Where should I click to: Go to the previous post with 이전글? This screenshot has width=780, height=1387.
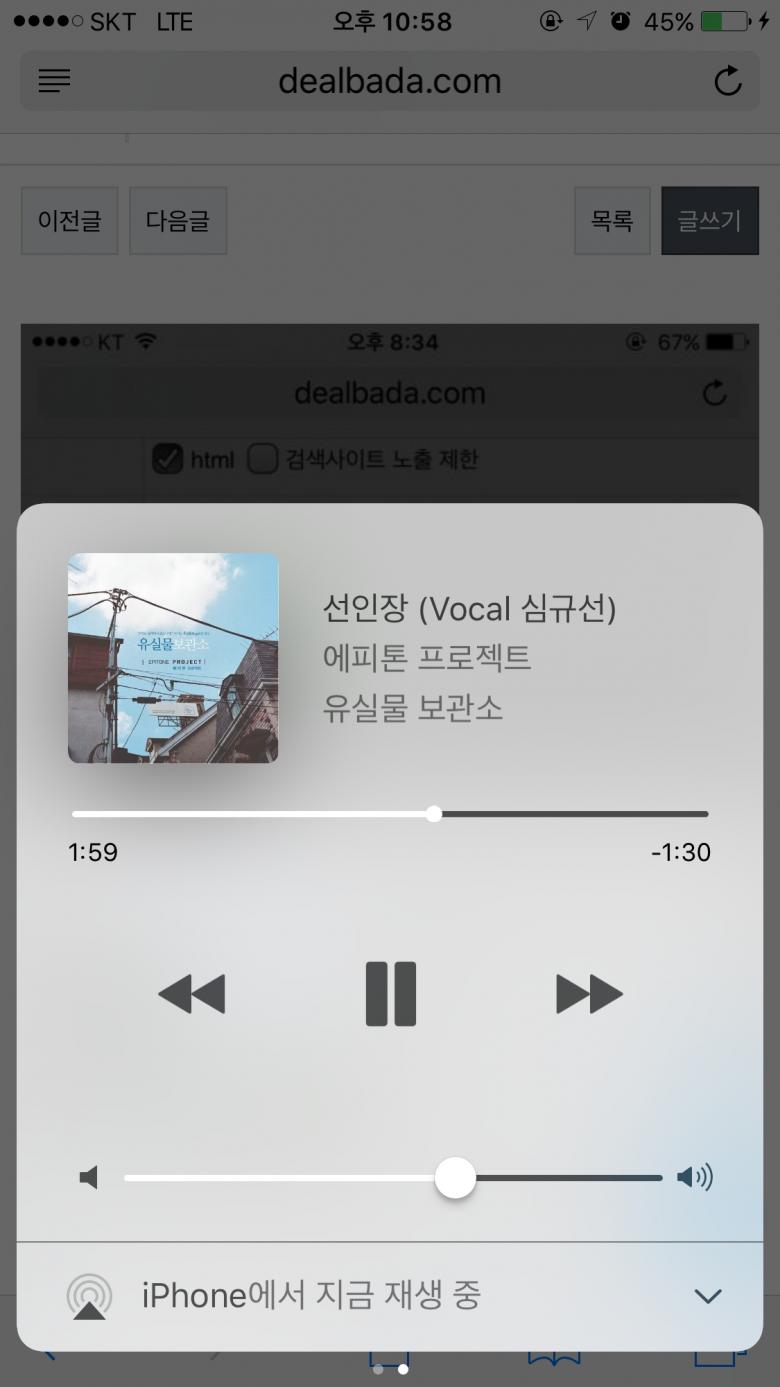tap(70, 221)
